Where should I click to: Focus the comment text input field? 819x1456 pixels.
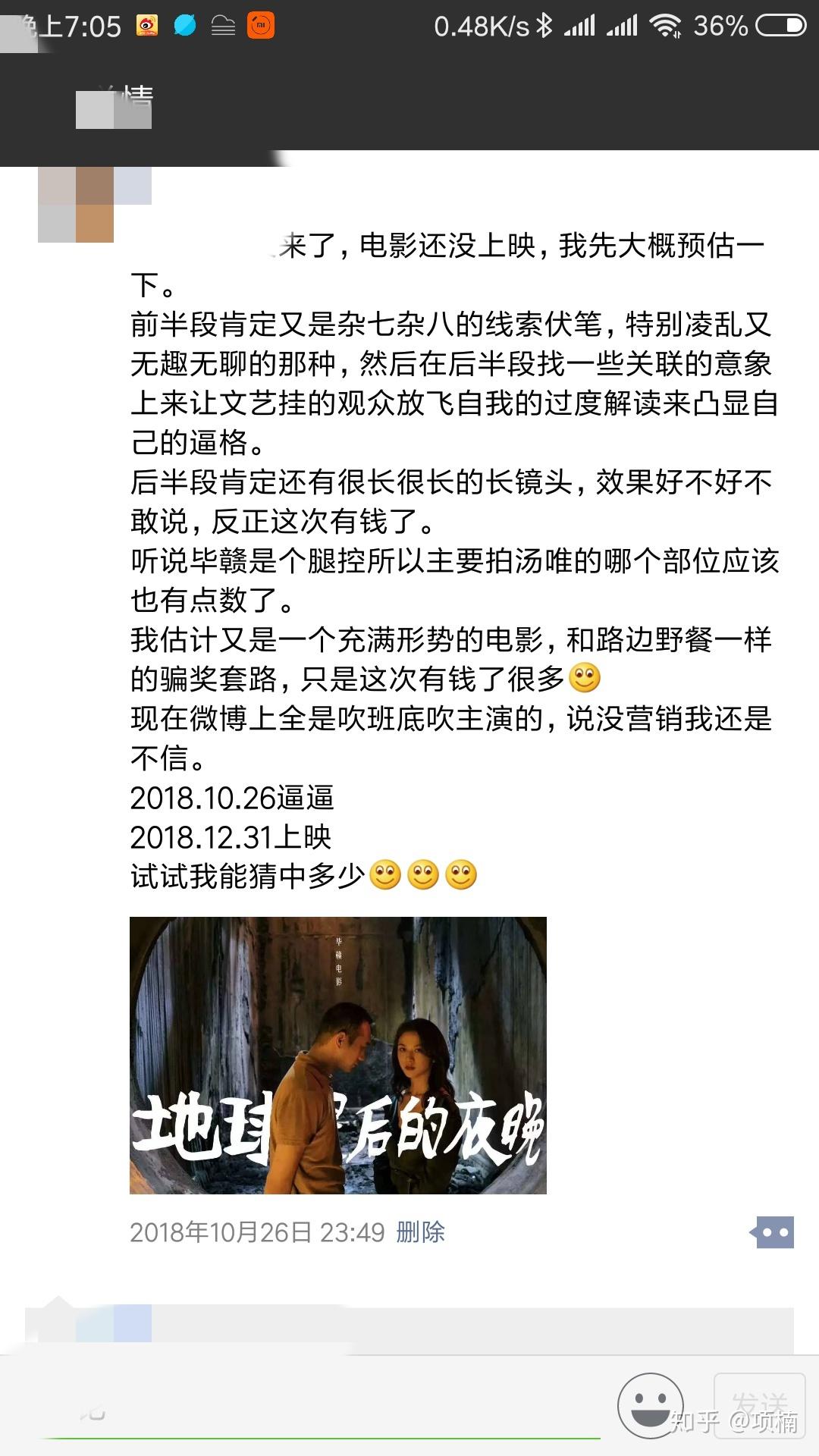coord(318,1410)
